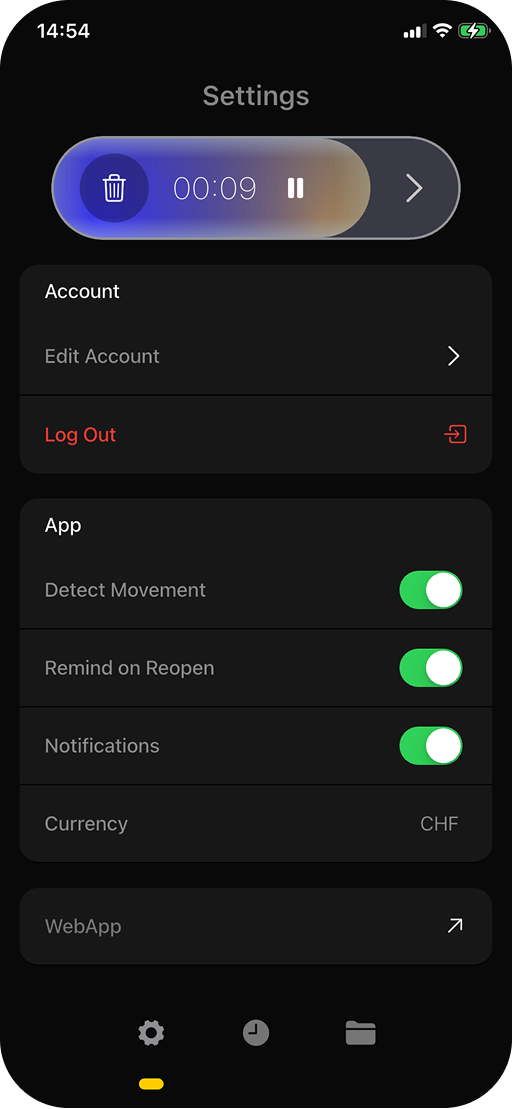Change the Currency setting
The image size is (512, 1109).
click(256, 823)
